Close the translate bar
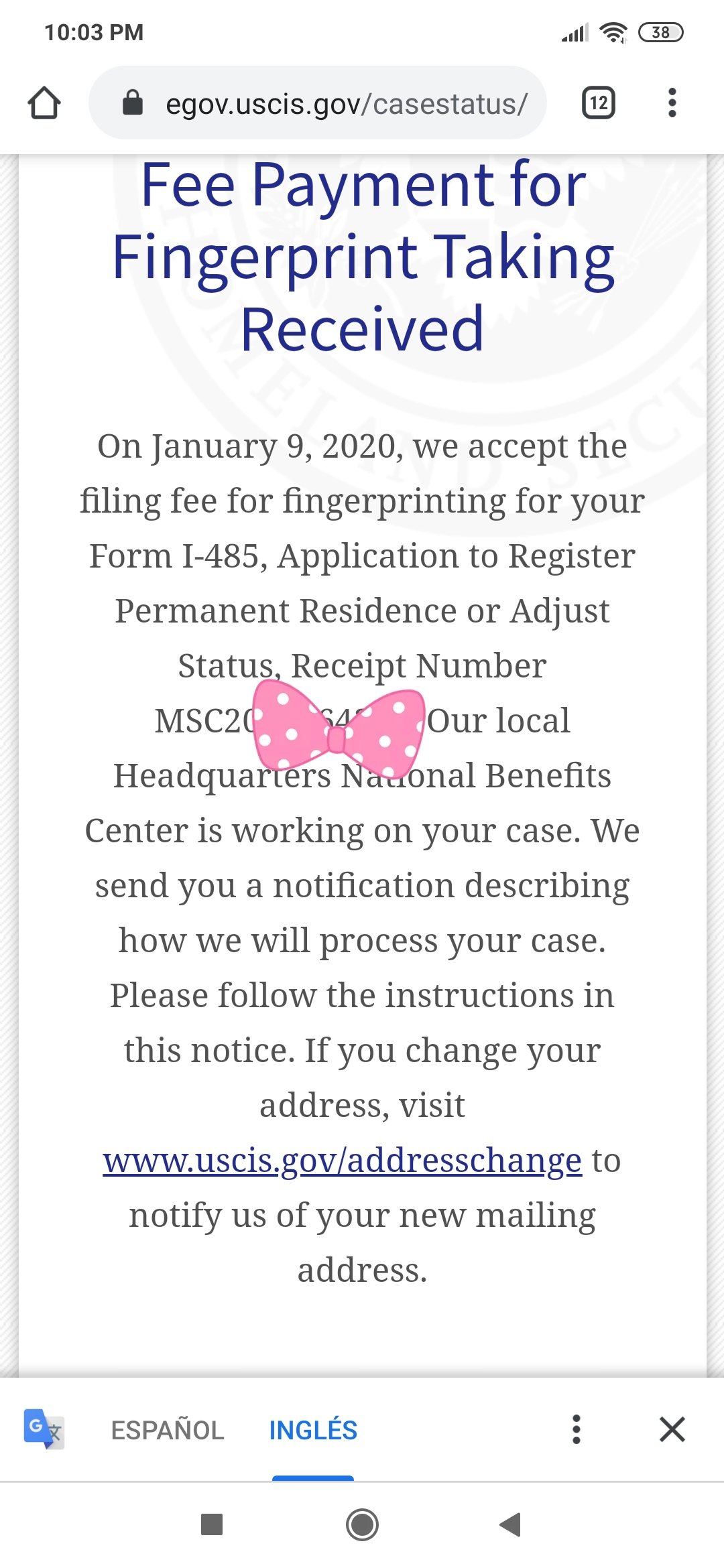724x1568 pixels. 672,1429
